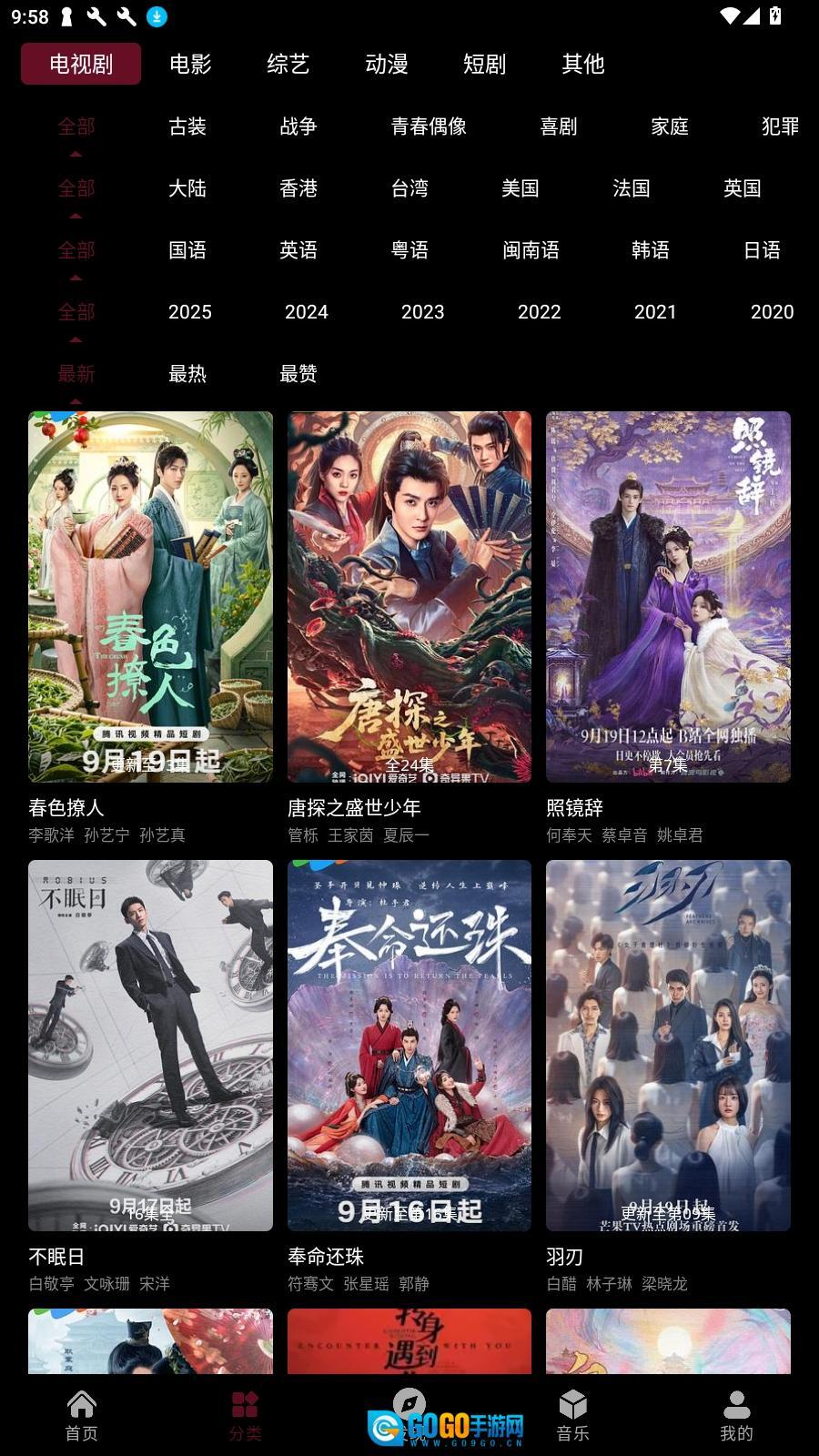Switch to the 综艺 tab
819x1456 pixels.
(288, 64)
